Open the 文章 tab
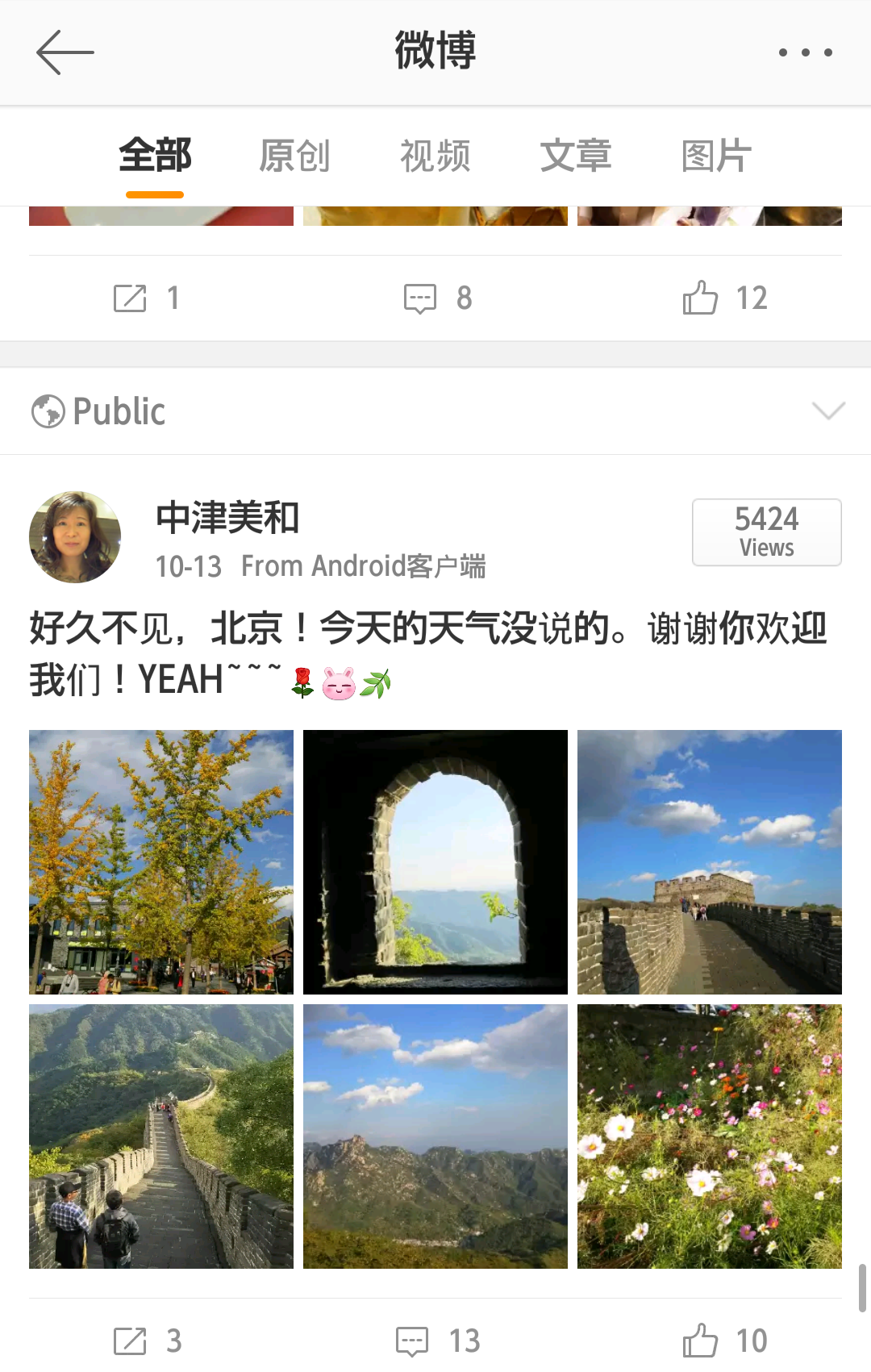Image resolution: width=871 pixels, height=1372 pixels. click(576, 156)
